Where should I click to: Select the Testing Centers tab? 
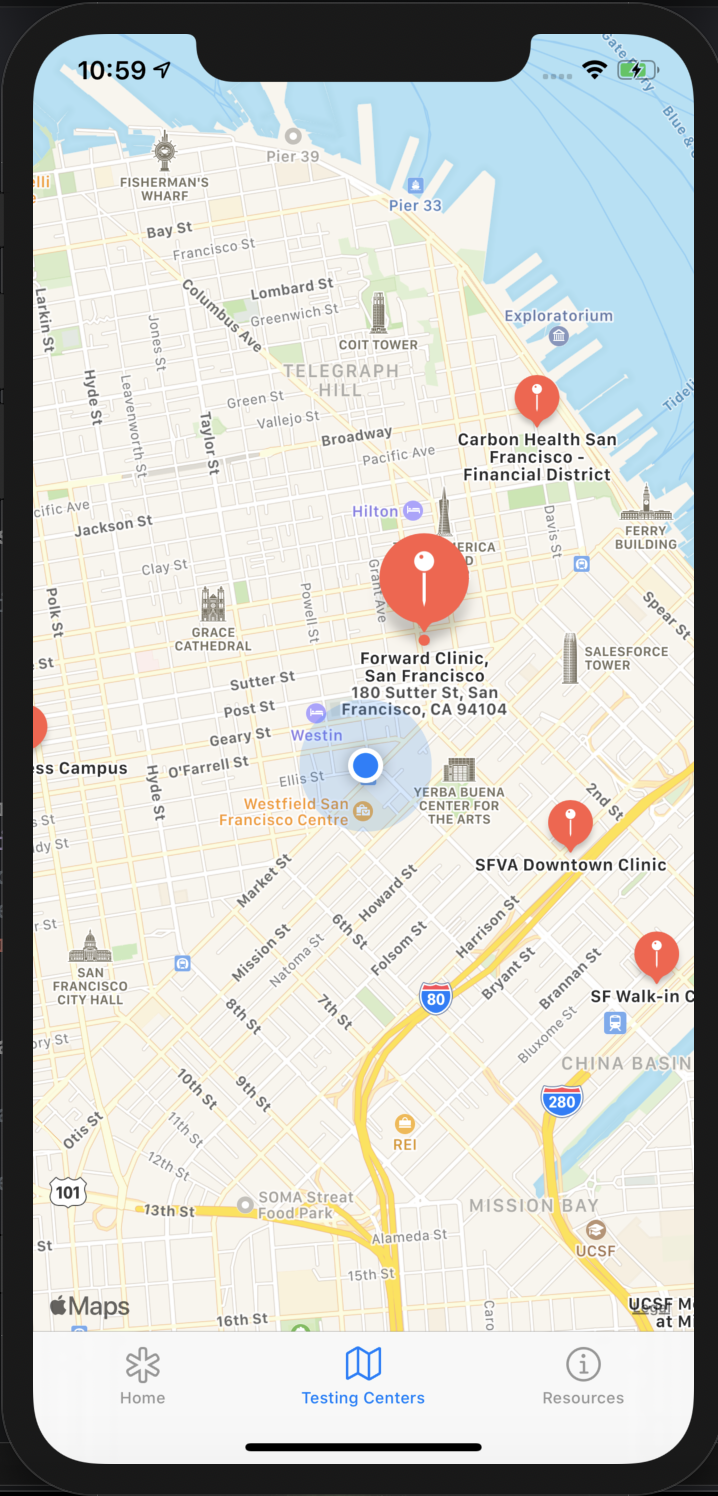pyautogui.click(x=363, y=1377)
